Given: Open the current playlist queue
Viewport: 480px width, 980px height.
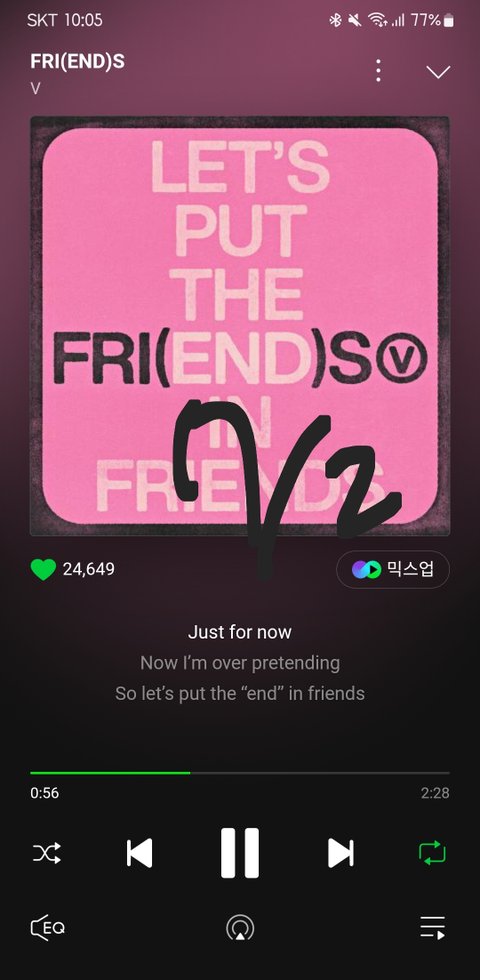Looking at the screenshot, I should coord(432,928).
